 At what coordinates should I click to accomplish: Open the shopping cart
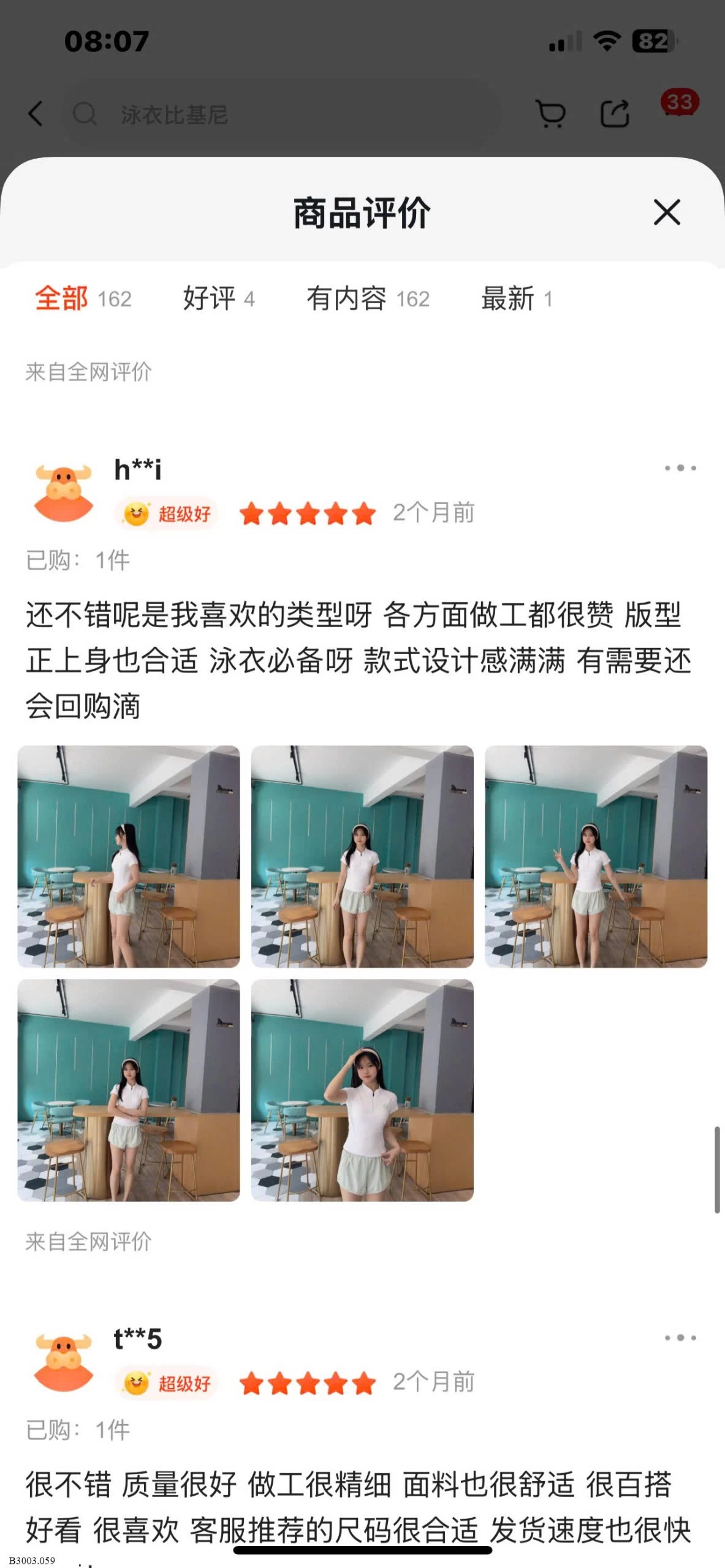coord(550,114)
